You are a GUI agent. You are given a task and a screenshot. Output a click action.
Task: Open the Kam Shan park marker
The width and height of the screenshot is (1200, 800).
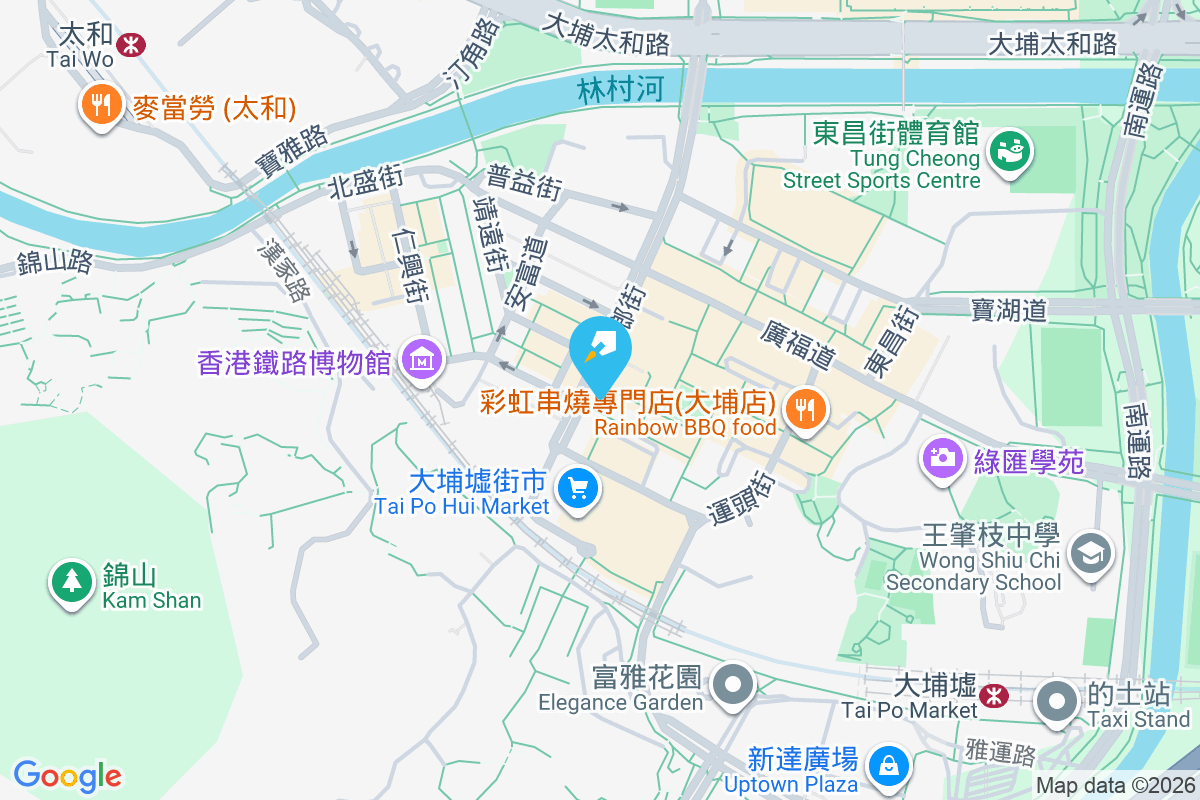click(70, 583)
